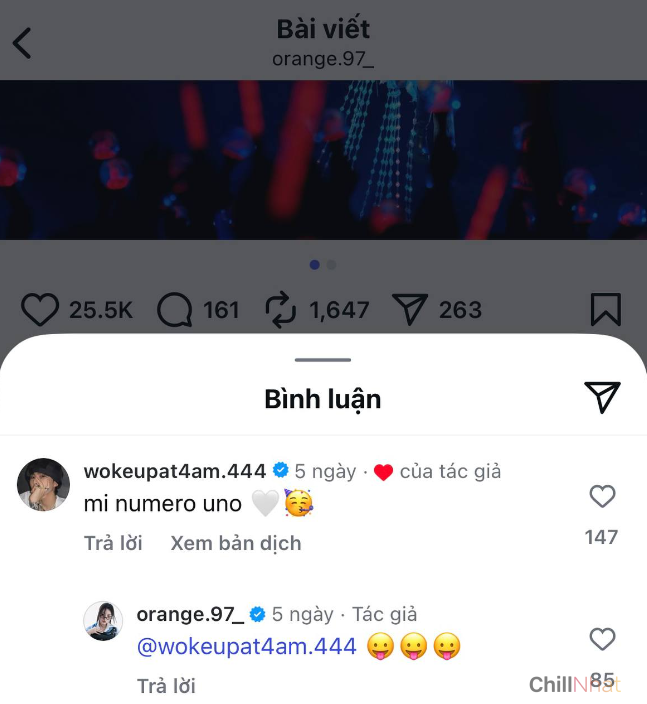Tap Xem bản dịch under the comment
Screen dimensions: 647x704
[x=235, y=543]
